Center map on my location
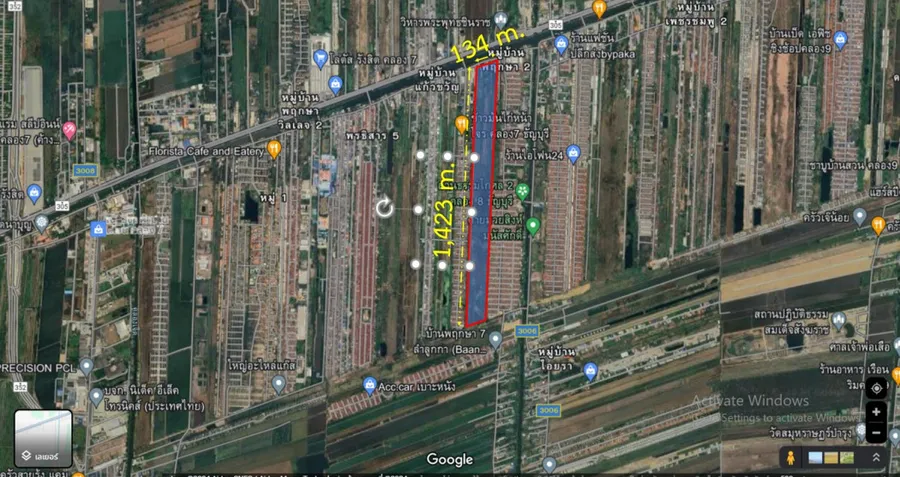This screenshot has width=900, height=477. [876, 387]
